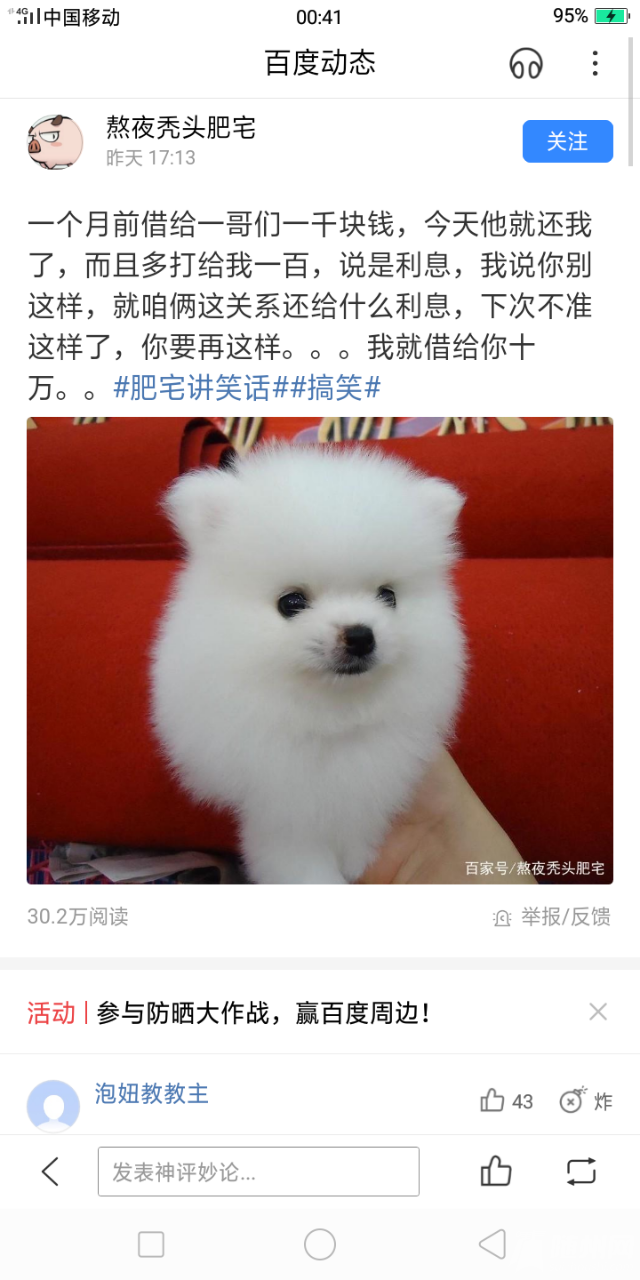The image size is (640, 1280).
Task: Open the three-dot overflow menu
Action: pyautogui.click(x=595, y=63)
